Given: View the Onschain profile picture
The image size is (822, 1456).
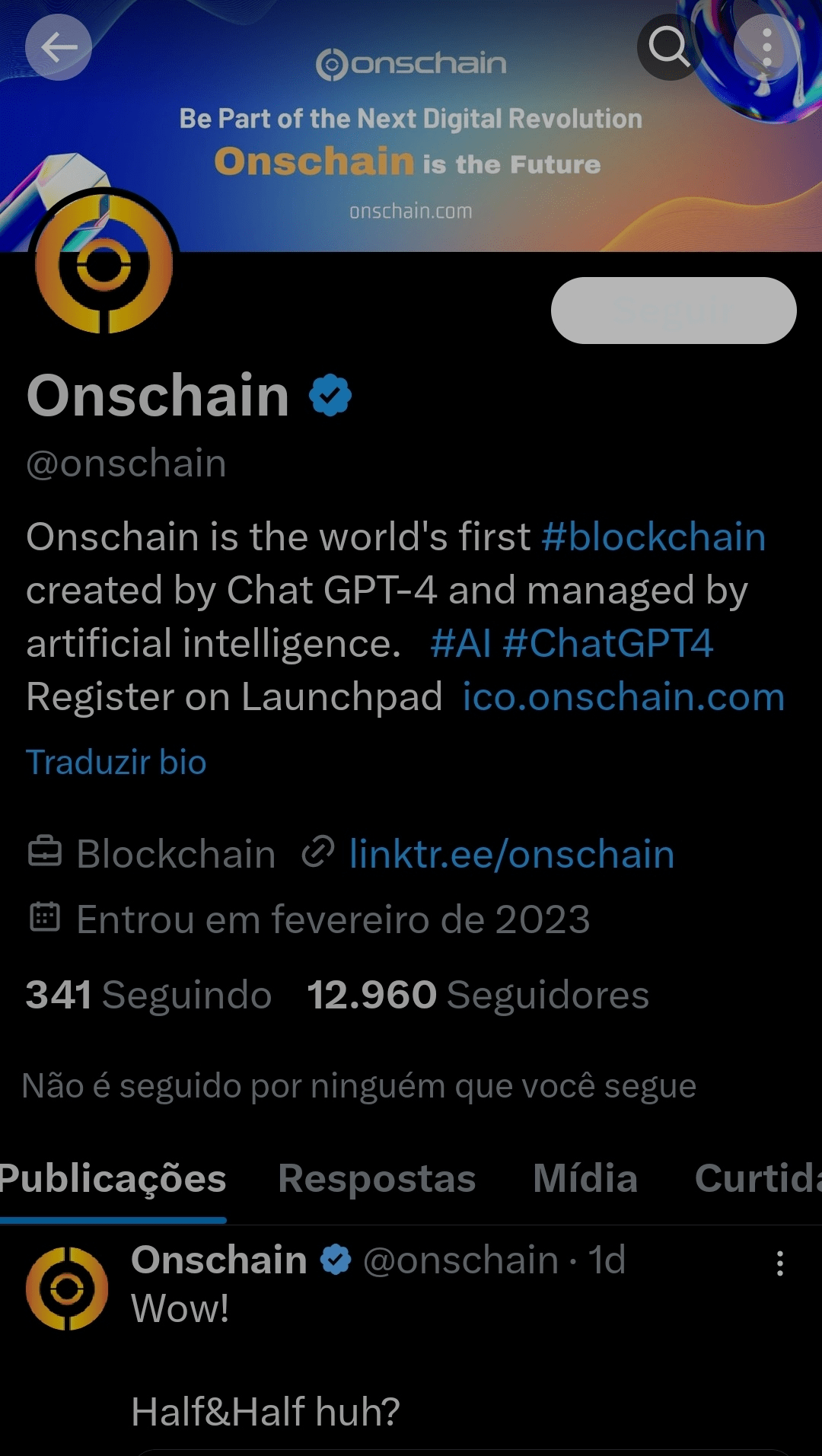Looking at the screenshot, I should point(104,264).
